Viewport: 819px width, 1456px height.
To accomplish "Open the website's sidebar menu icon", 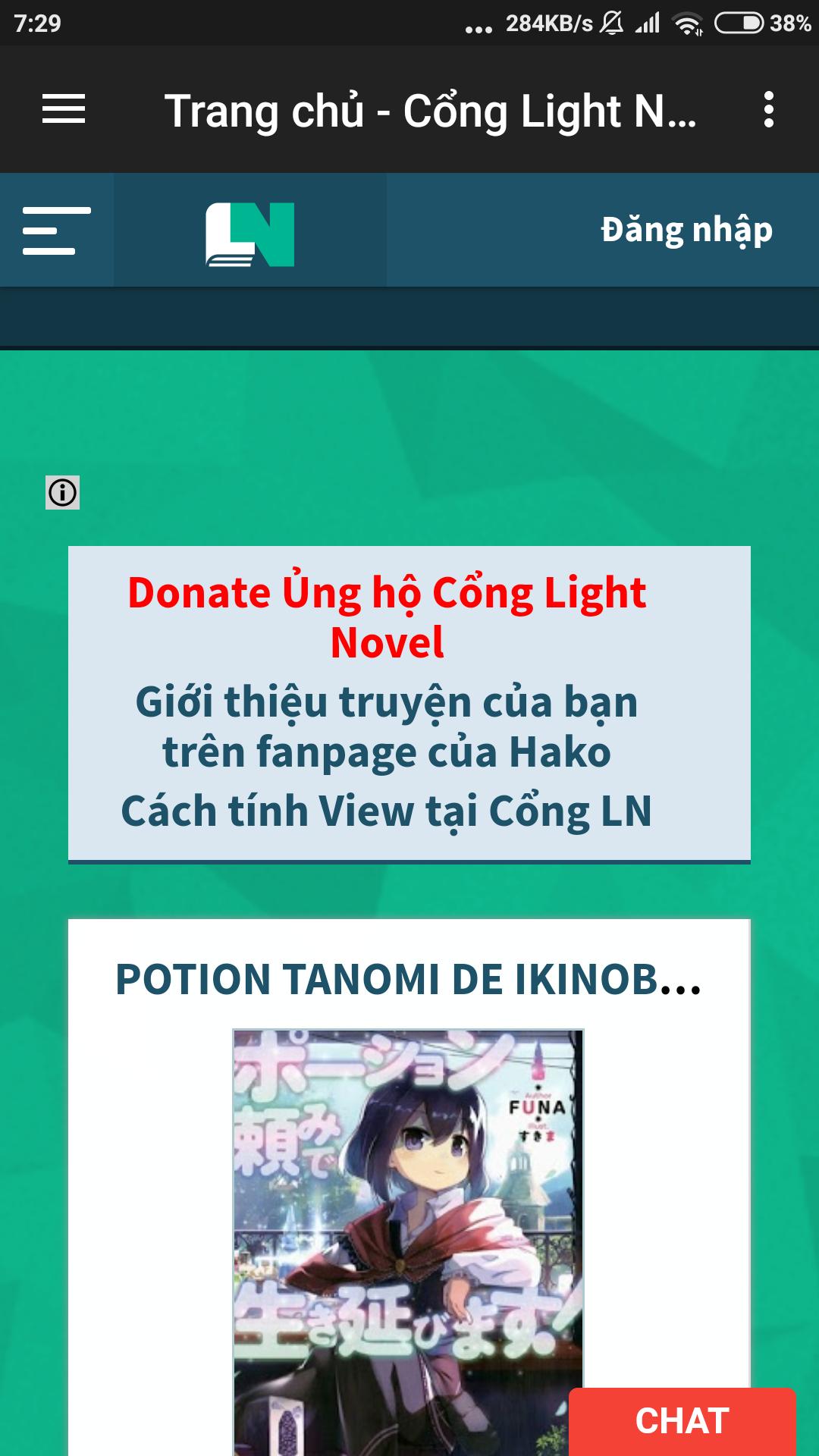I will click(x=56, y=230).
